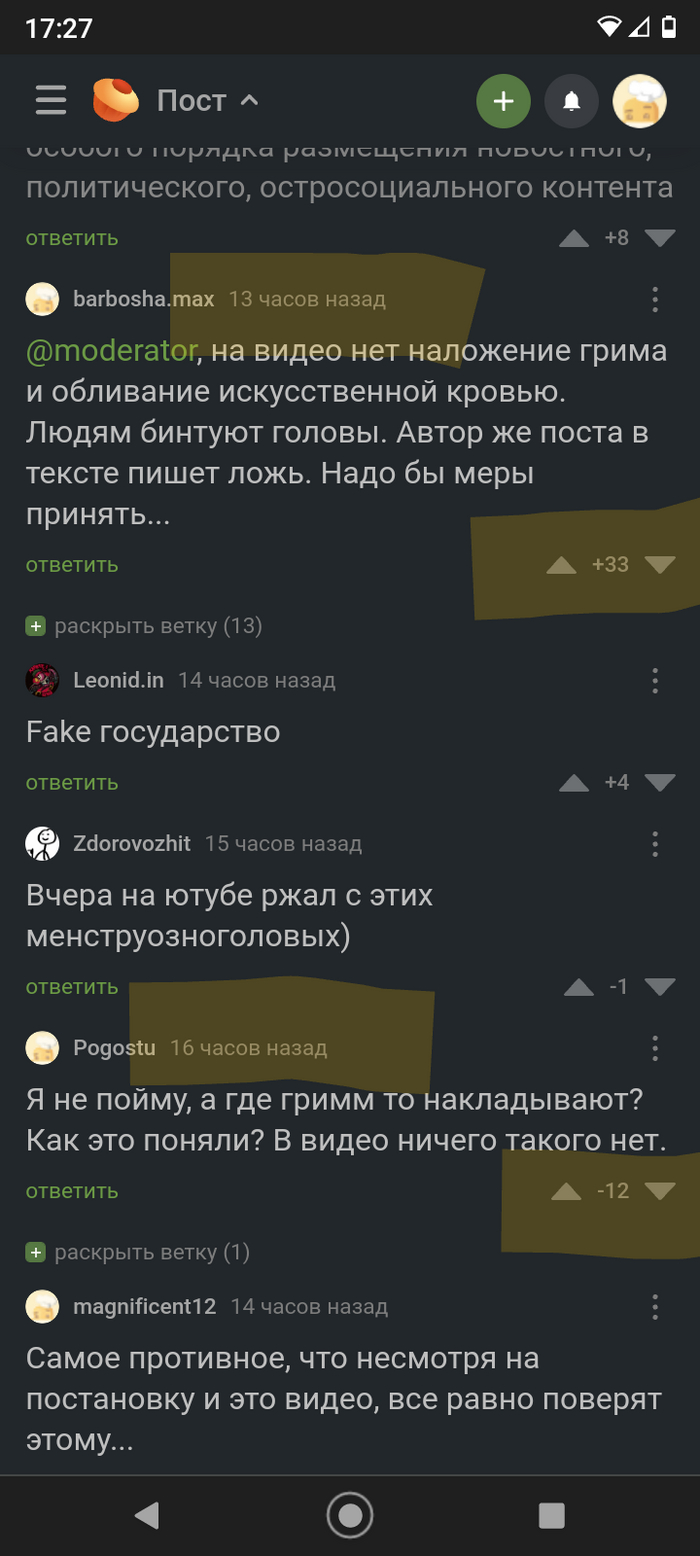The height and width of the screenshot is (1556, 700).
Task: Reply to barbosha.max's comment
Action: click(72, 564)
